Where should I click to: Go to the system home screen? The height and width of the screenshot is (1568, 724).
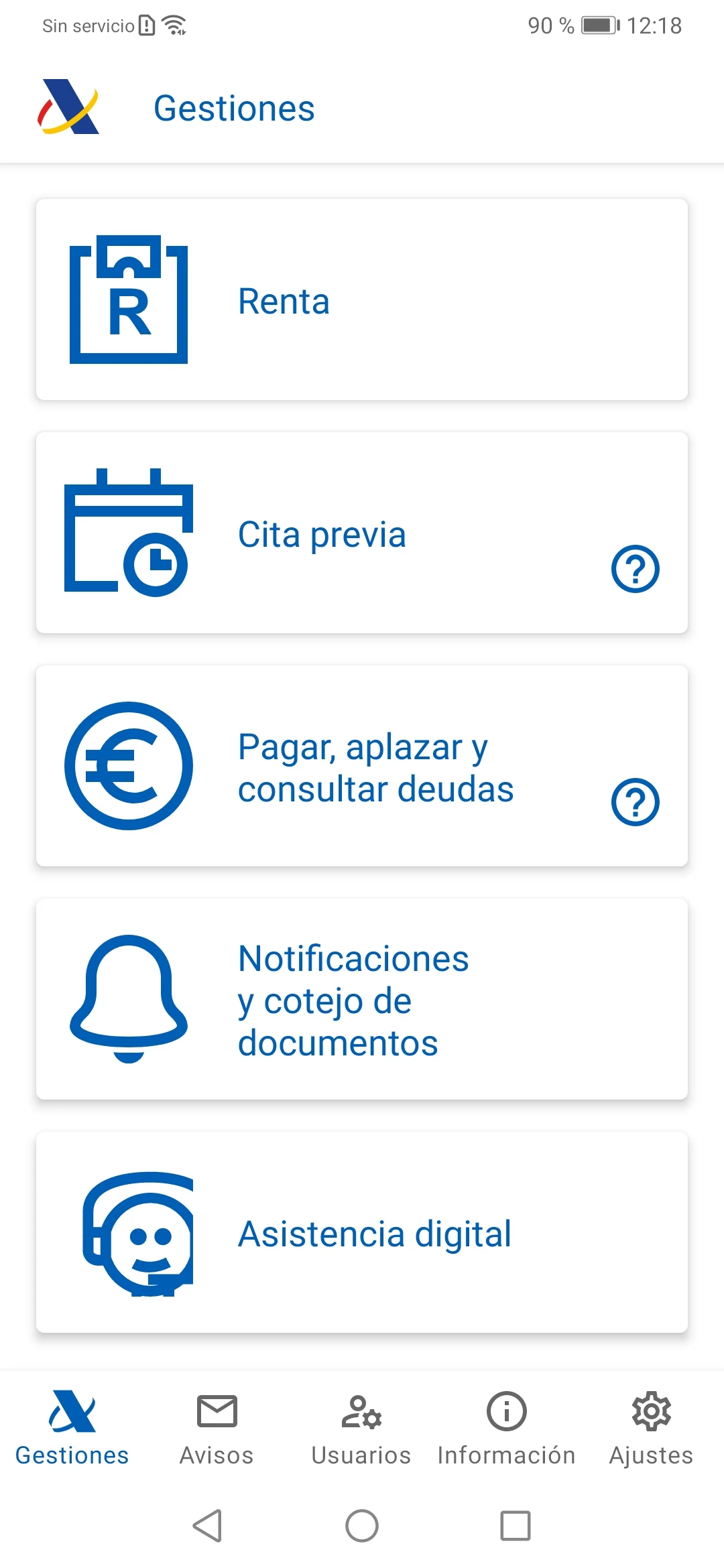[362, 1526]
